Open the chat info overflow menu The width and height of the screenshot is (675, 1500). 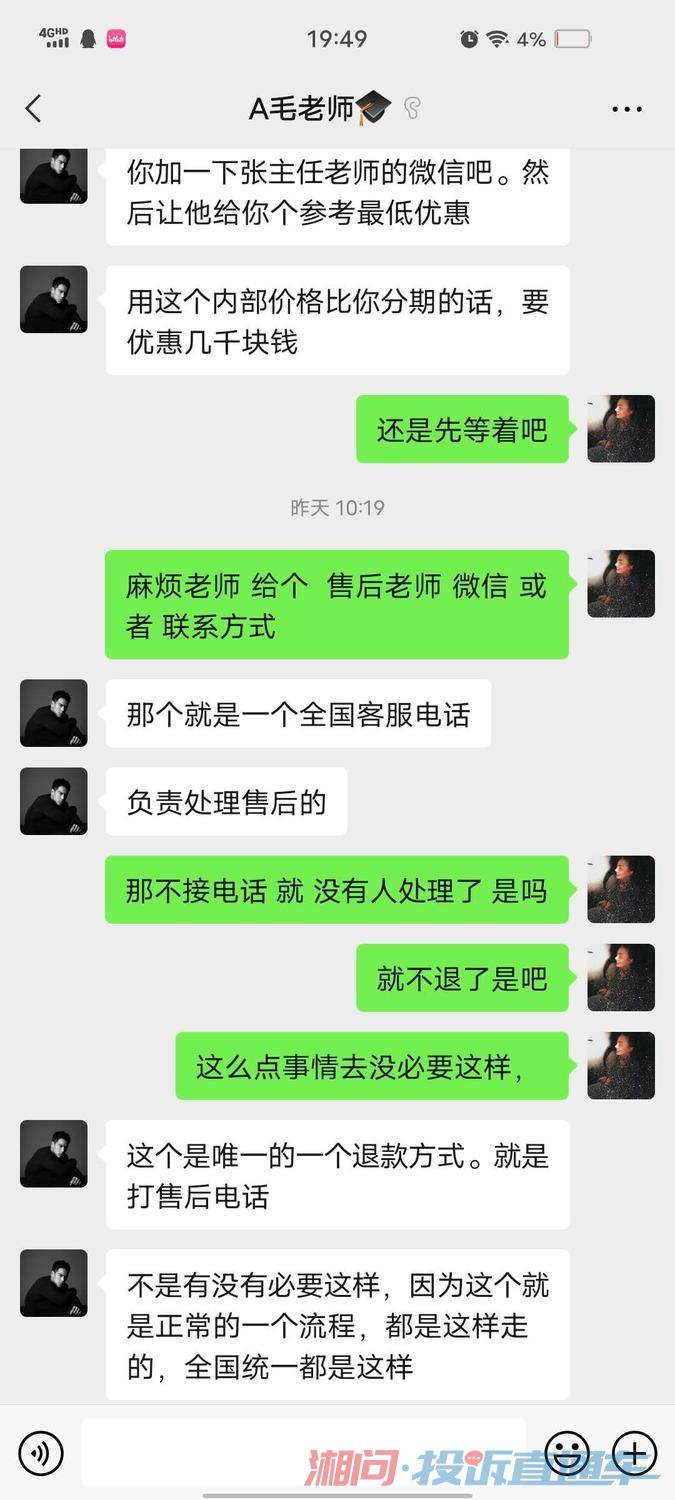[627, 109]
